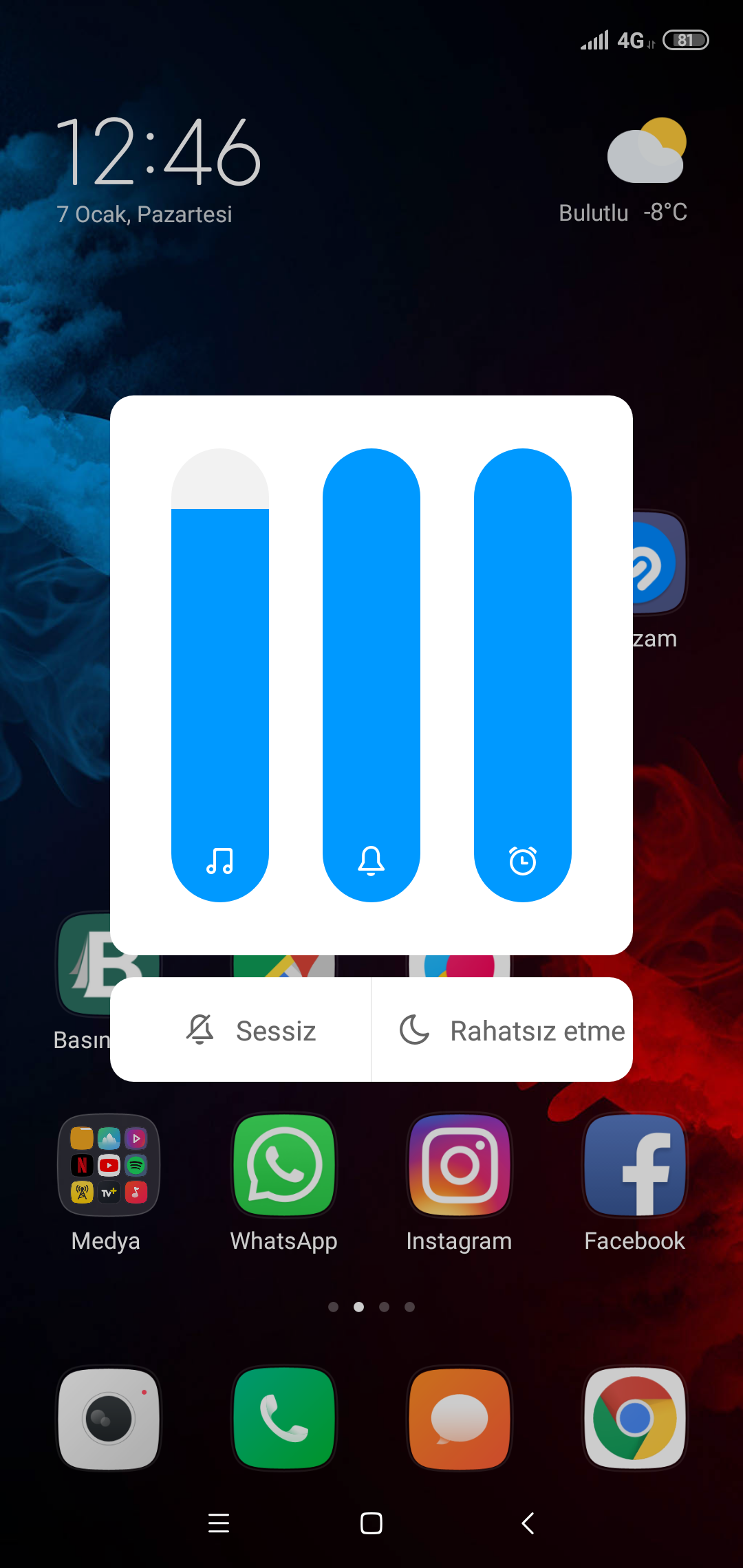Go back using navigation bar

528,1523
